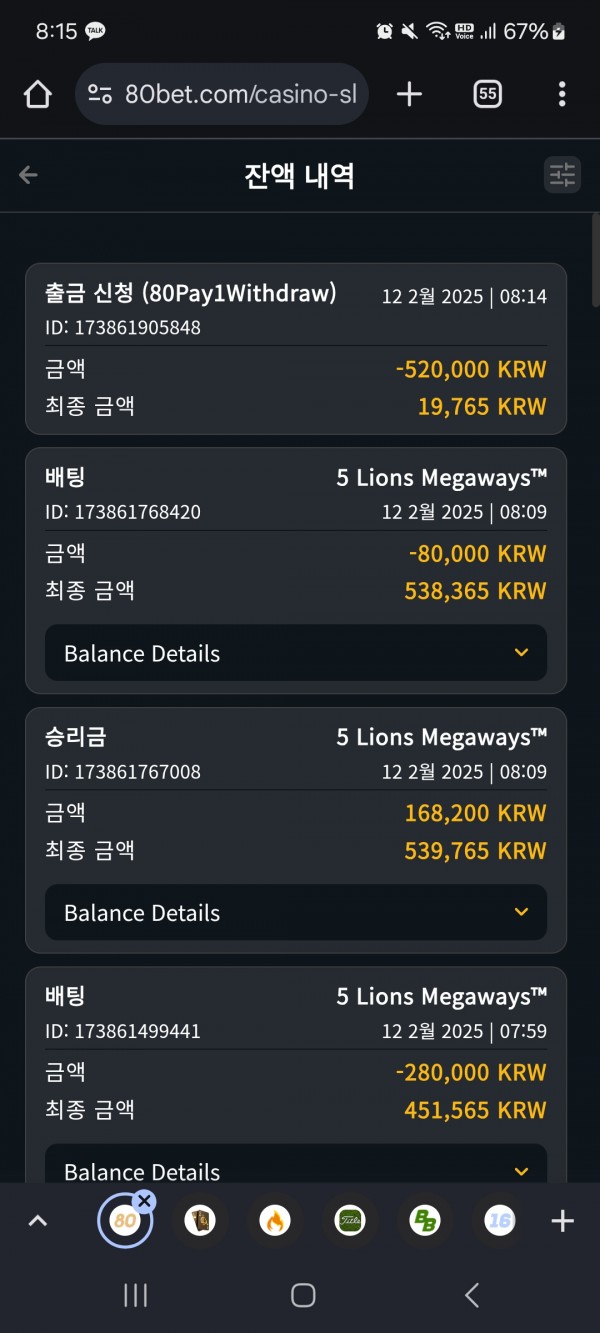Image resolution: width=600 pixels, height=1333 pixels.
Task: Tap the browser home button
Action: (37, 95)
